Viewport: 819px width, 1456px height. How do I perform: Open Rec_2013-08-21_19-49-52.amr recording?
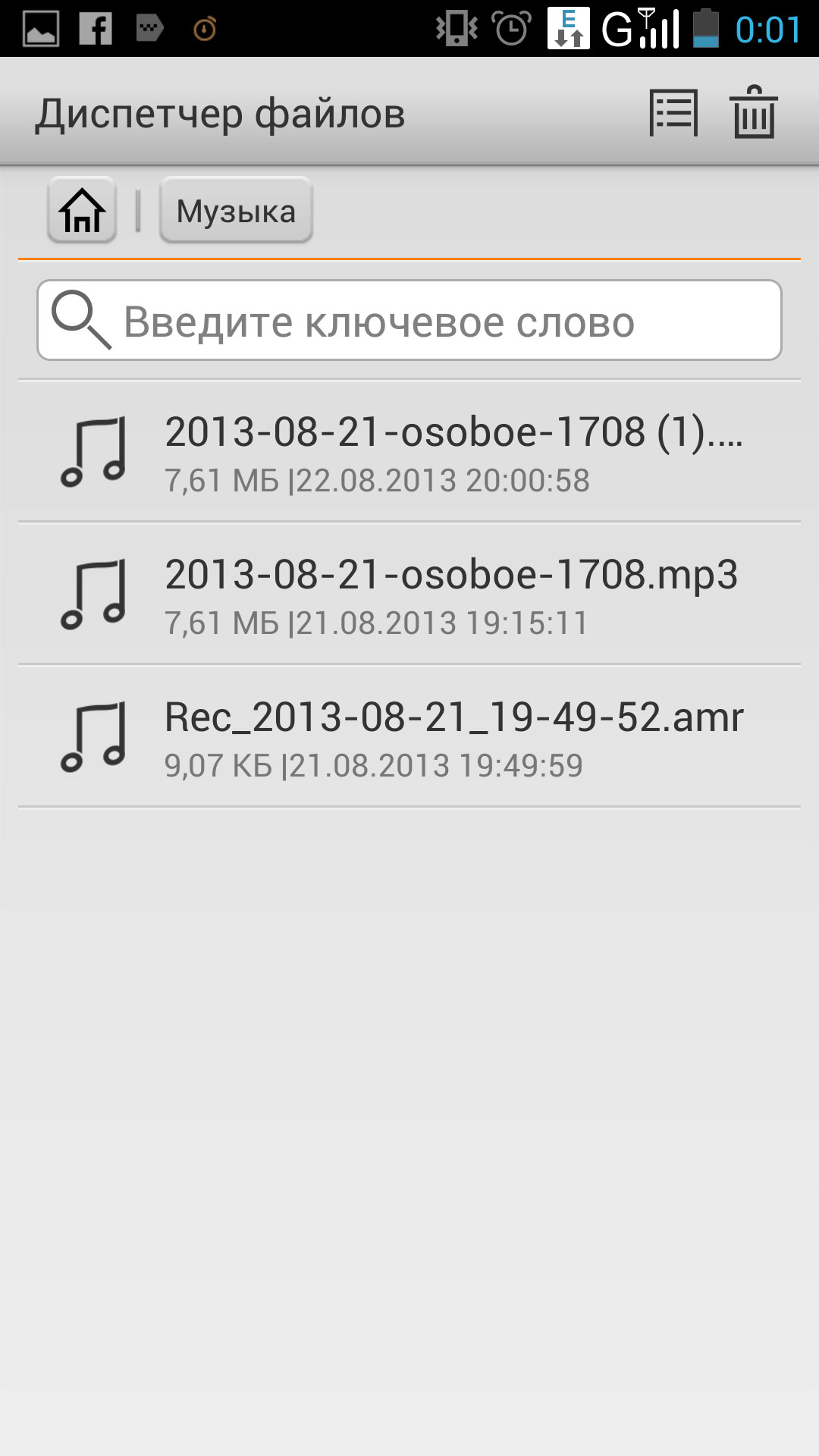tap(409, 736)
